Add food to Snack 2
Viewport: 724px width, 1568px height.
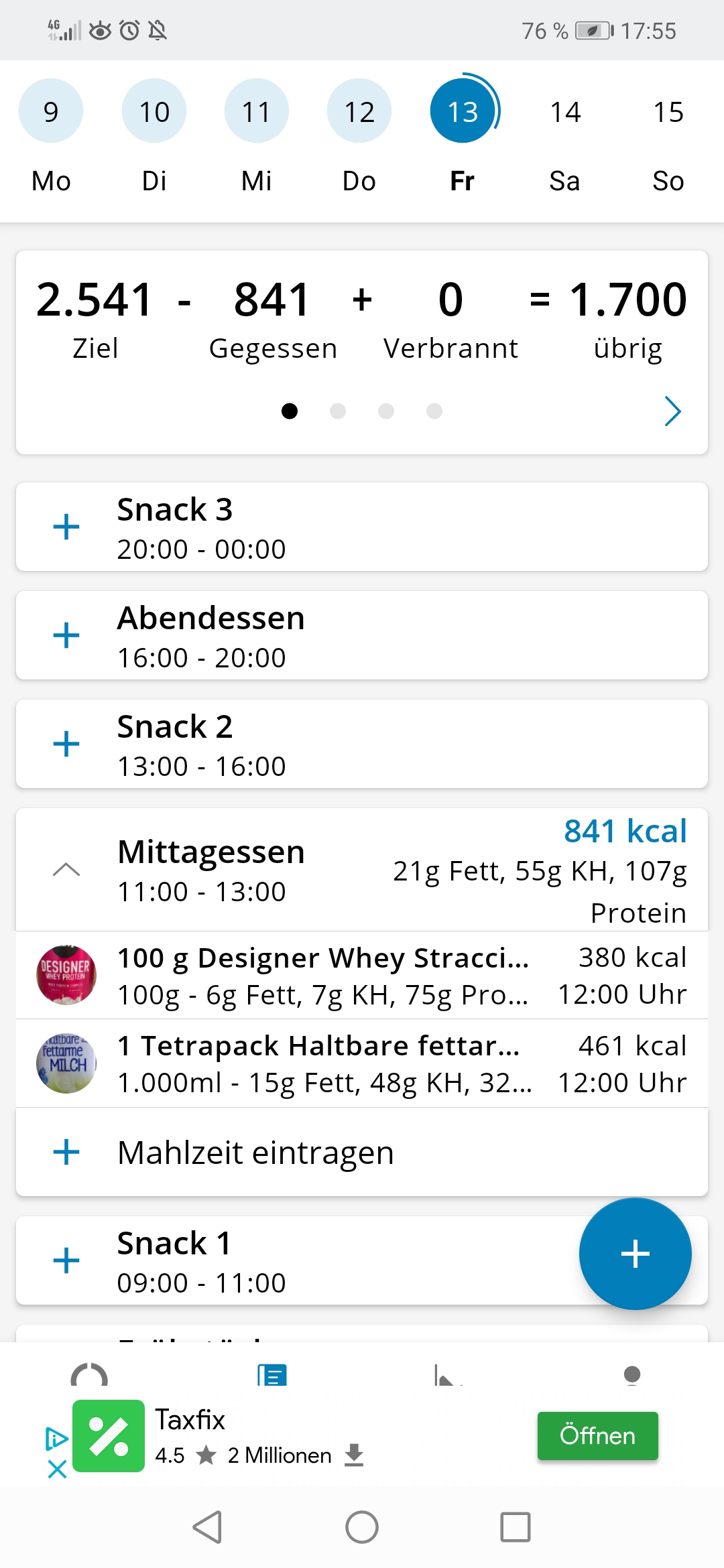[x=66, y=744]
